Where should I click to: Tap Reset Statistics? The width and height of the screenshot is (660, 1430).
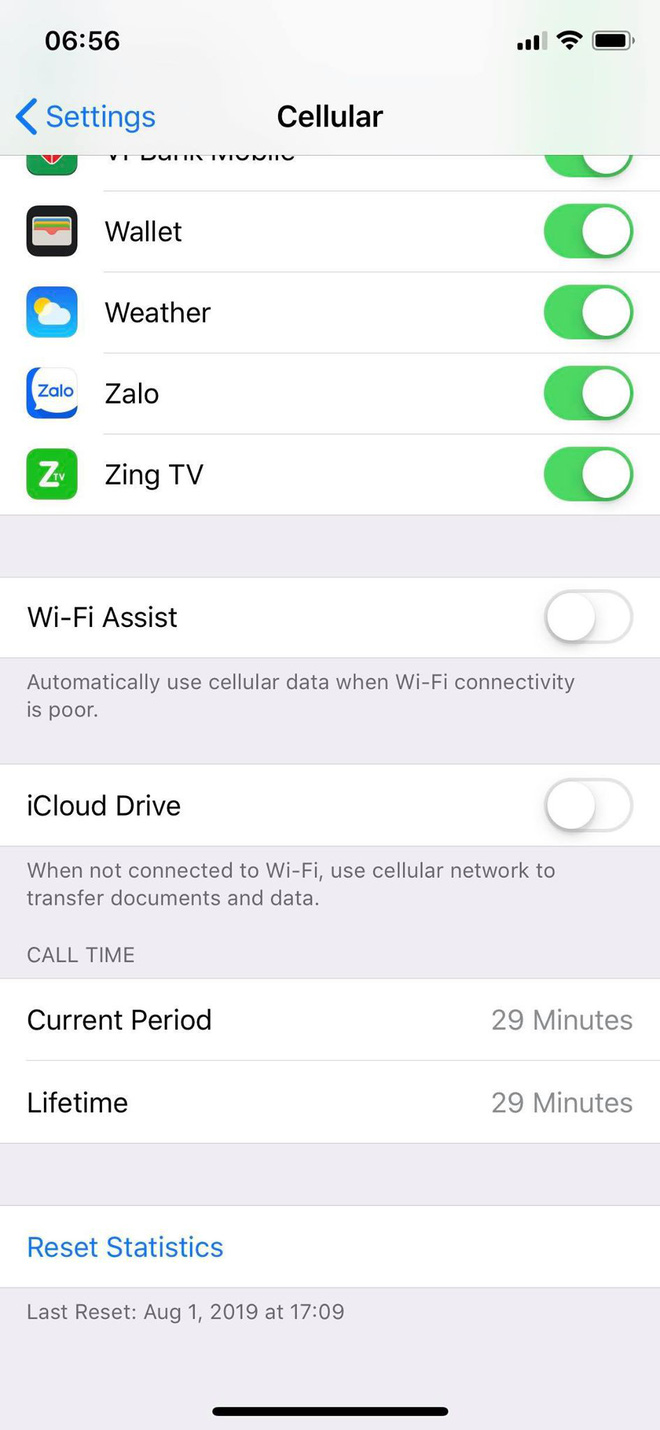pyautogui.click(x=125, y=1247)
